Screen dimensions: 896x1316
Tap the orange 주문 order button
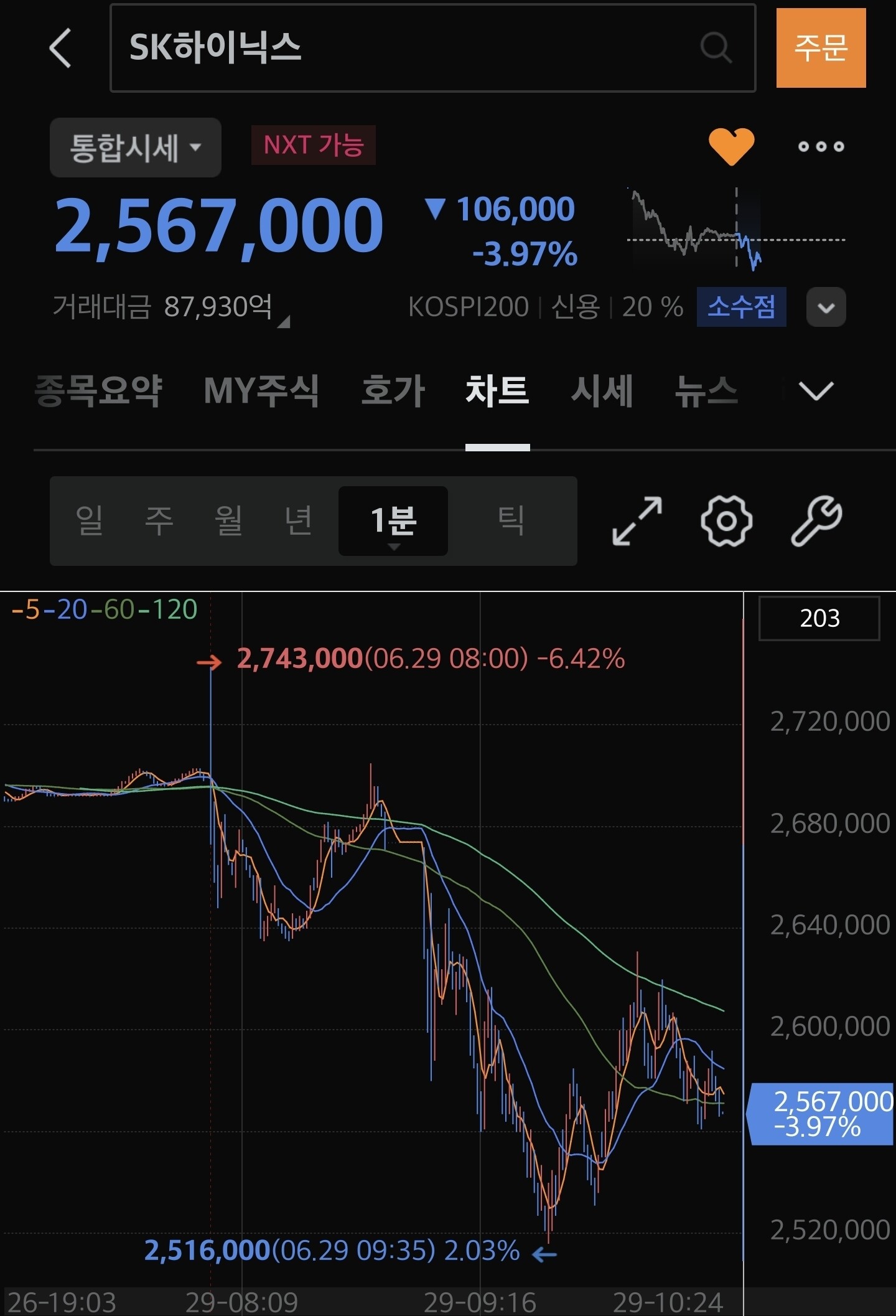(821, 48)
